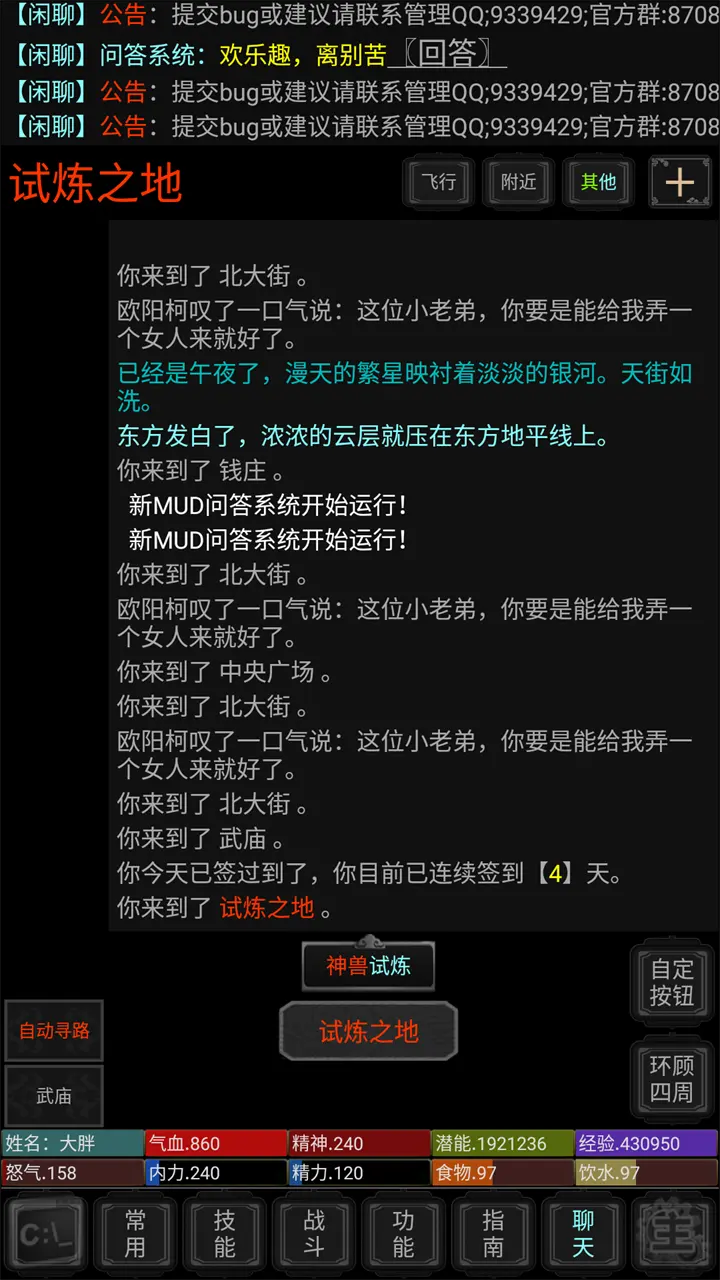Go to 武庙

click(54, 1096)
